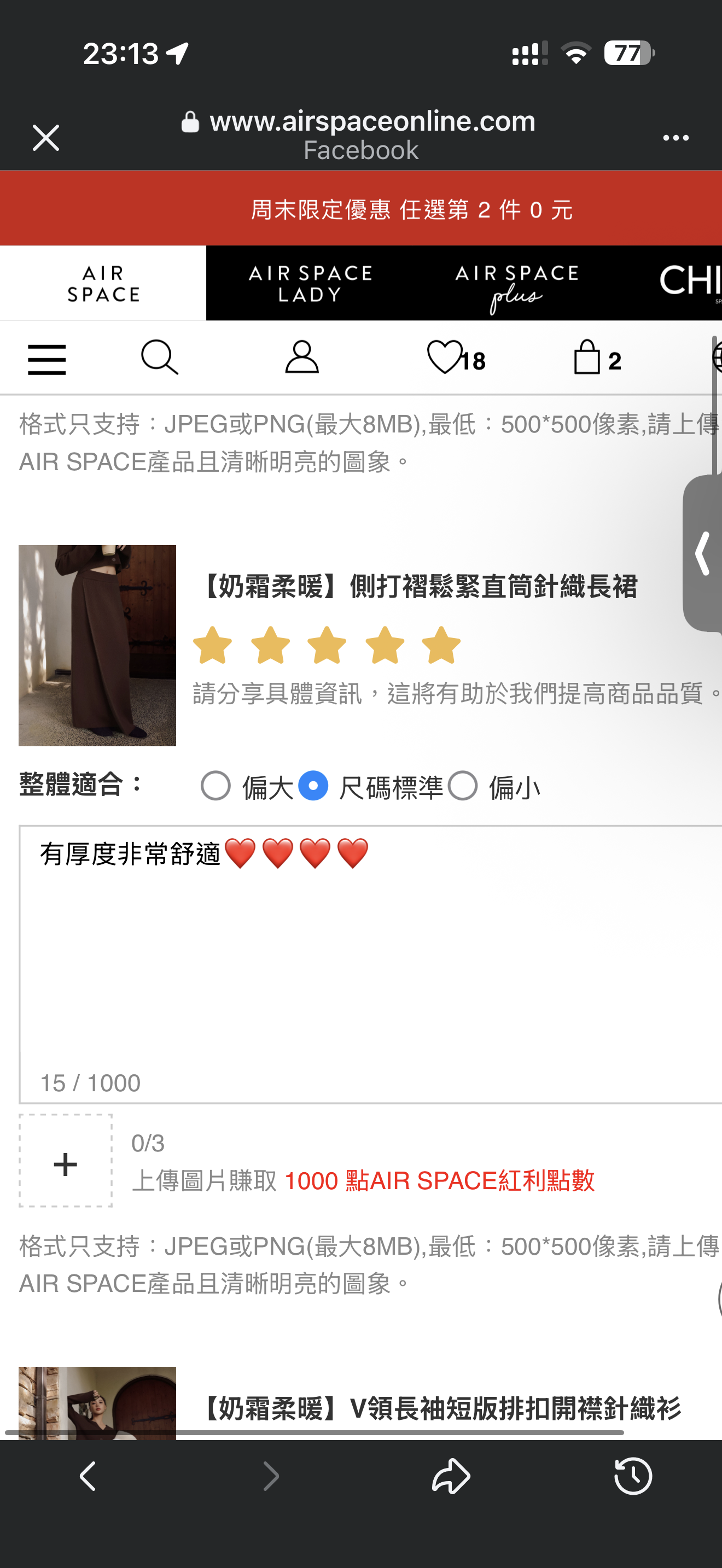Switch to the AIR SPACE plus tab

coord(516,284)
